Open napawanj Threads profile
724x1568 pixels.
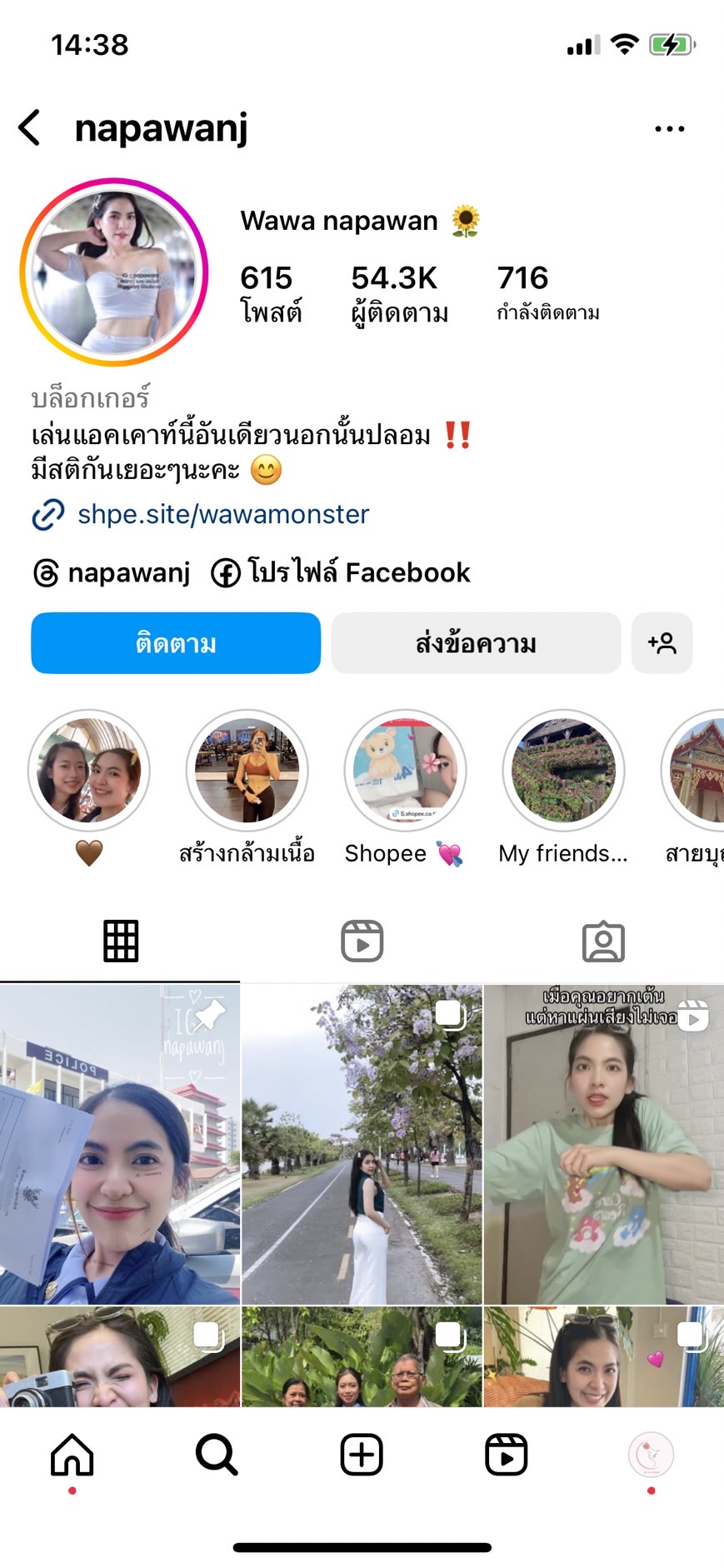(x=112, y=573)
